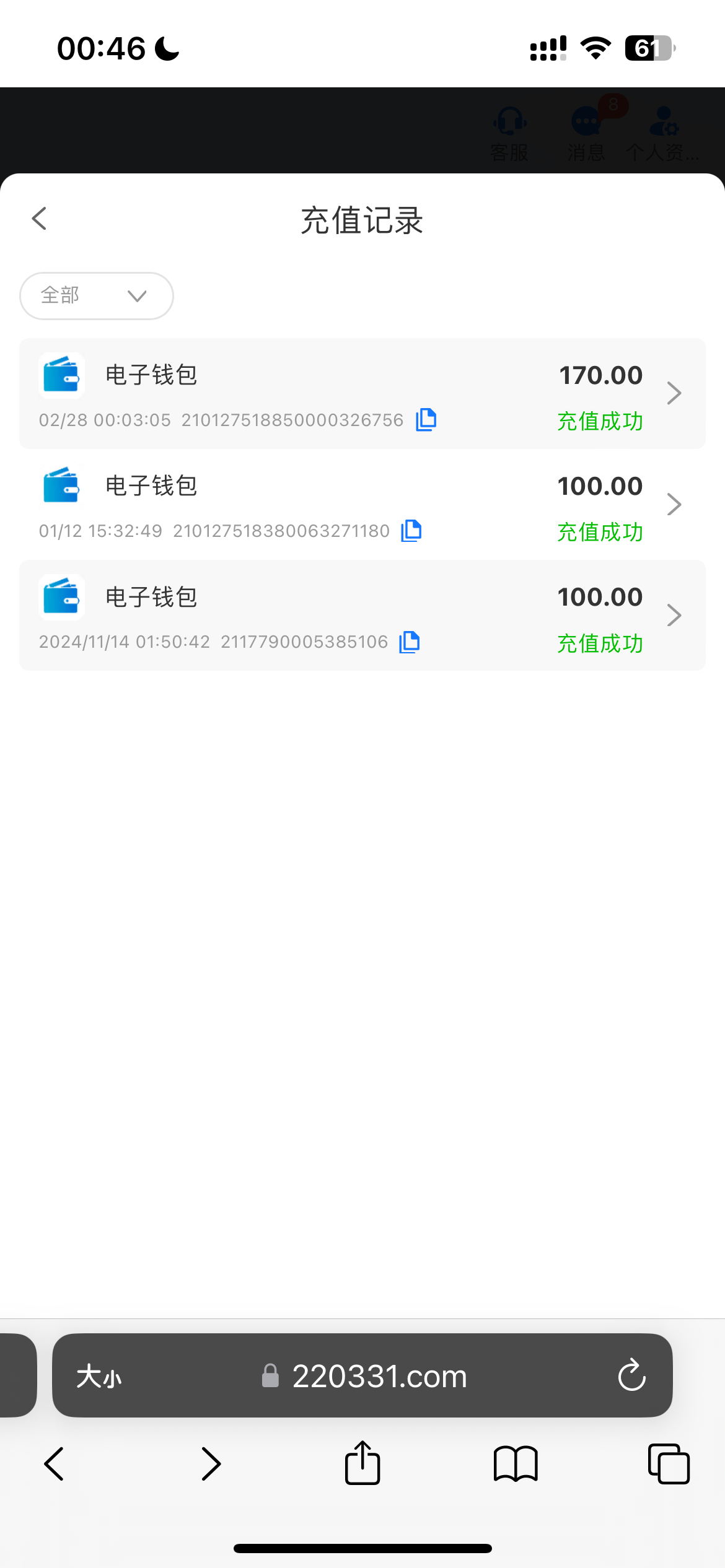Viewport: 725px width, 1568px height.
Task: Expand the 全部 filter dropdown
Action: pyautogui.click(x=97, y=296)
